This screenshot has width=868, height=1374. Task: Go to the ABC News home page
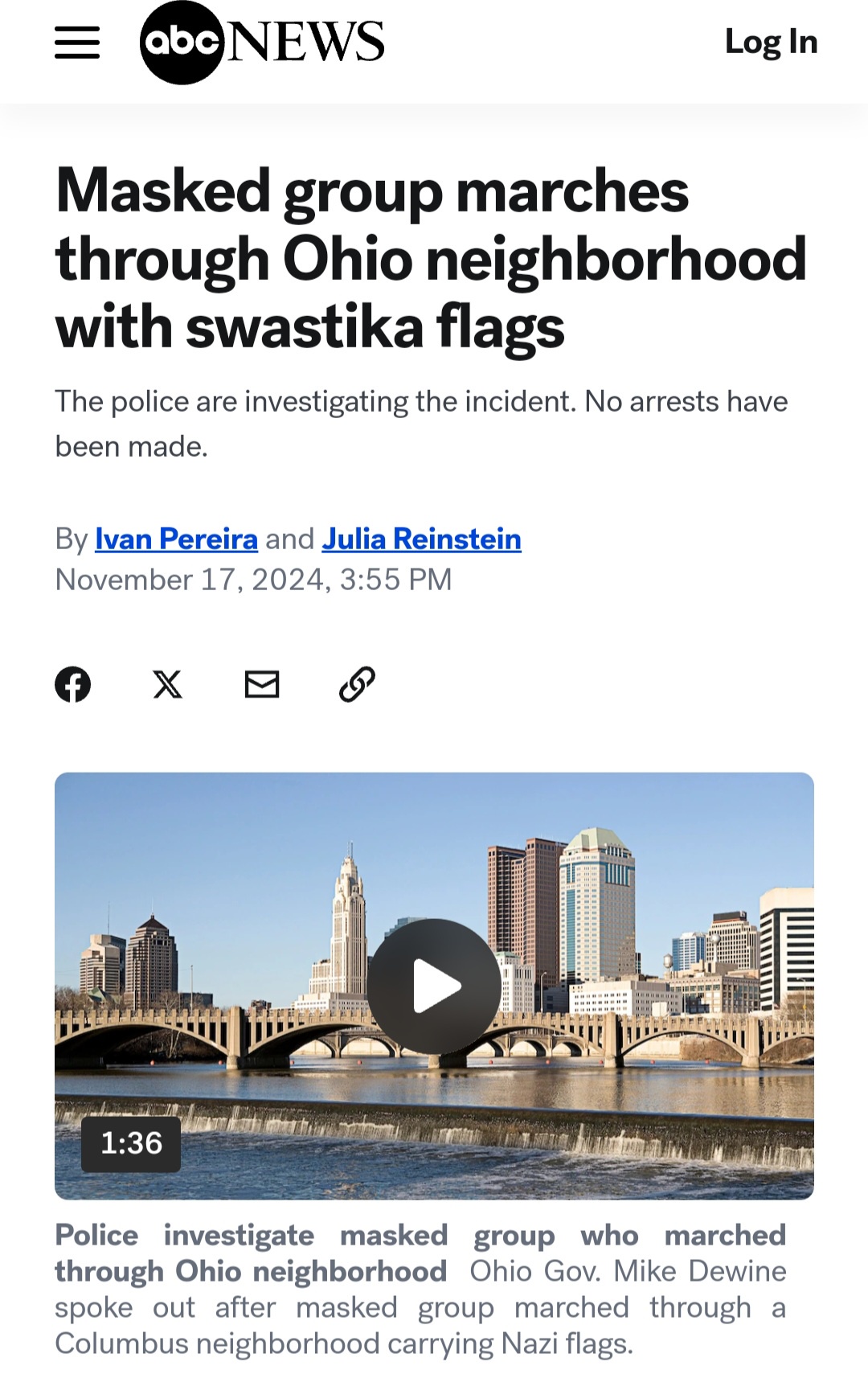[262, 43]
